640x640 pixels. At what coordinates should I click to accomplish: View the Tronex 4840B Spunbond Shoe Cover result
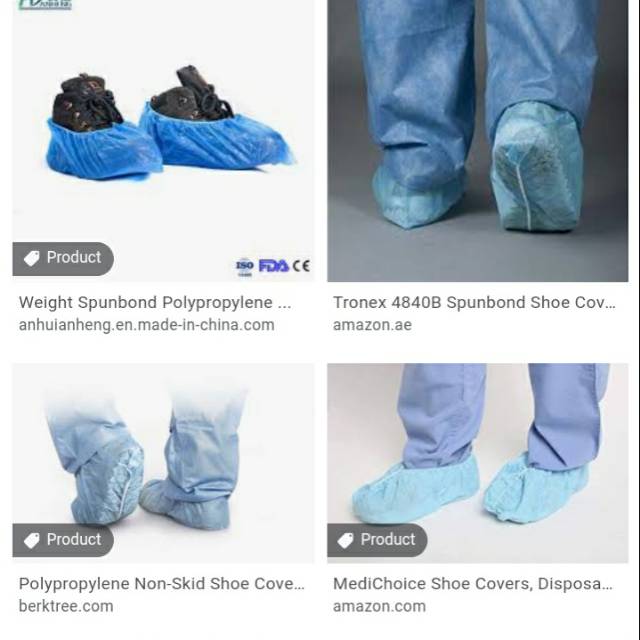click(478, 140)
